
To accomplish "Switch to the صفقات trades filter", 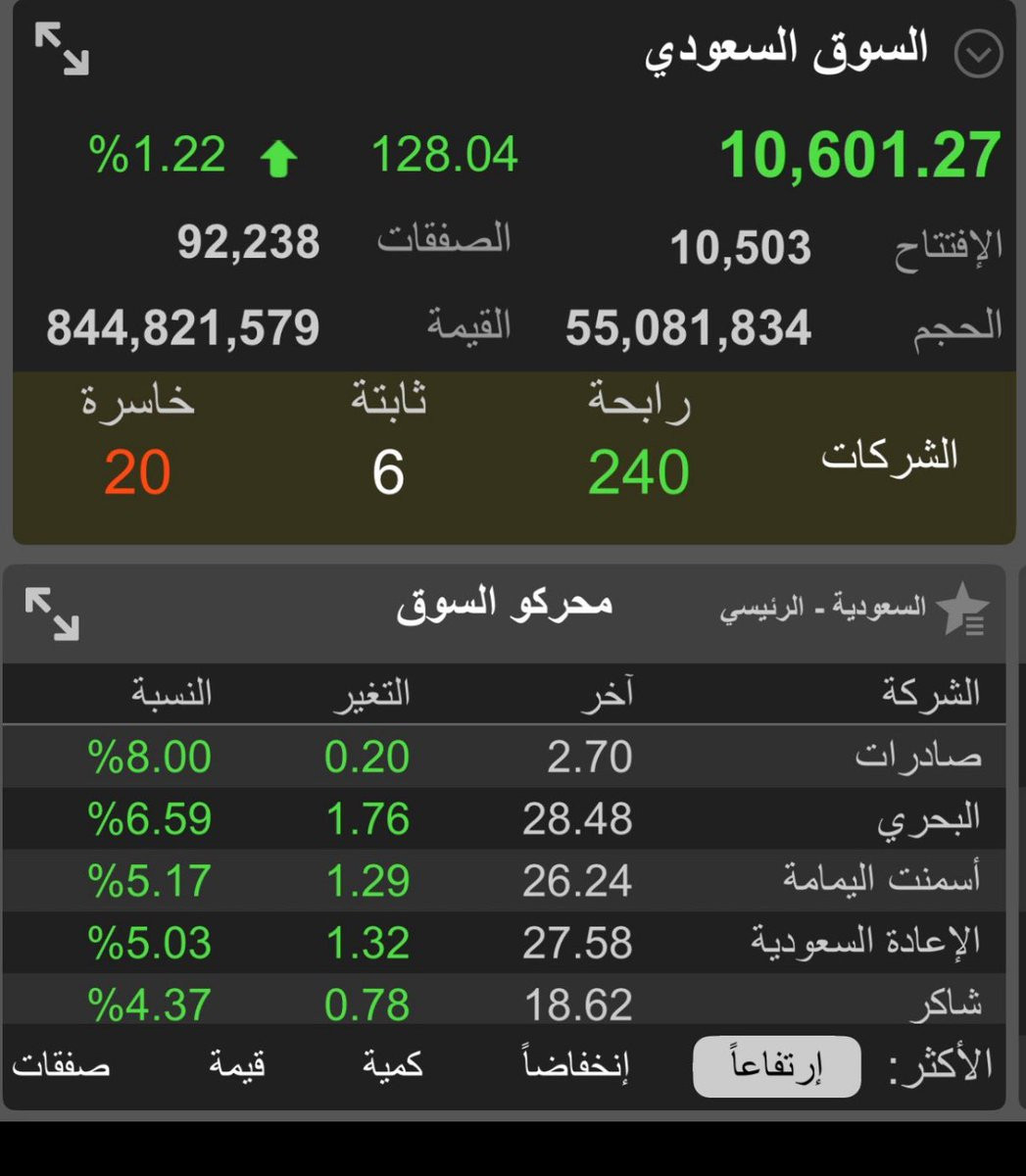I will tap(61, 1065).
